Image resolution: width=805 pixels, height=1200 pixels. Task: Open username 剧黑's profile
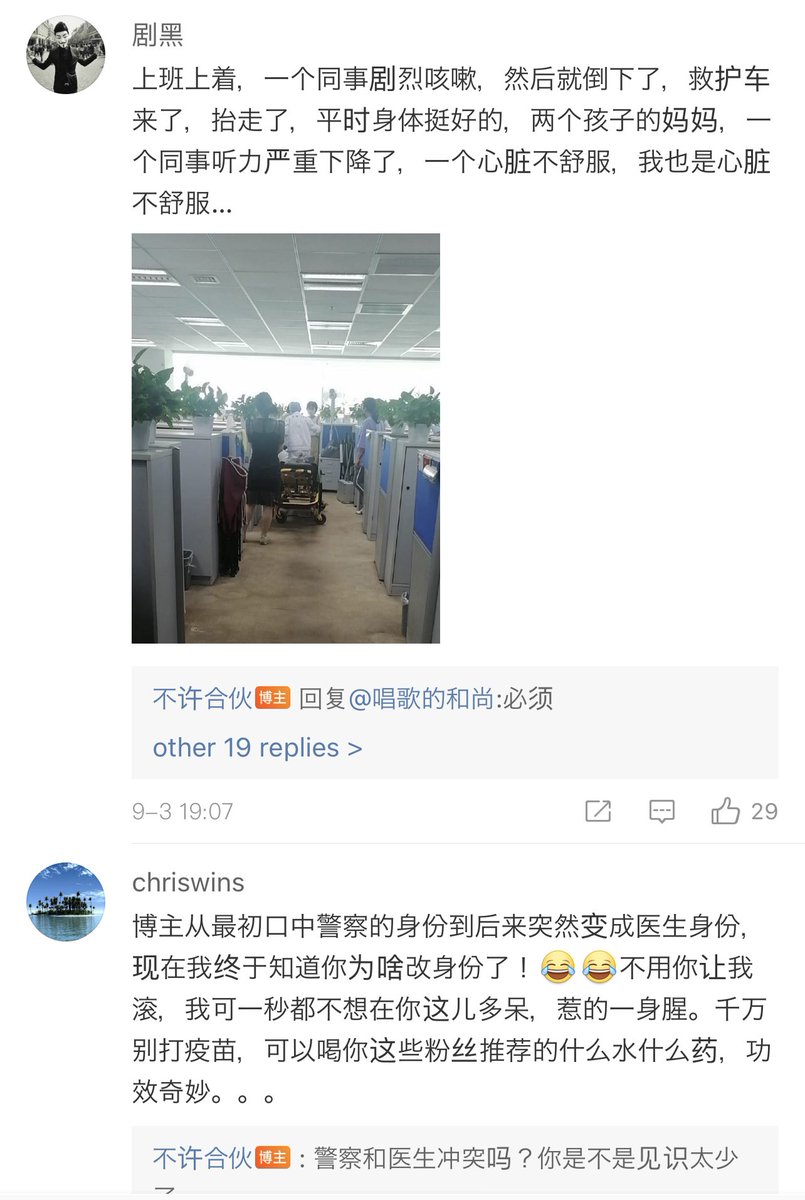(157, 36)
